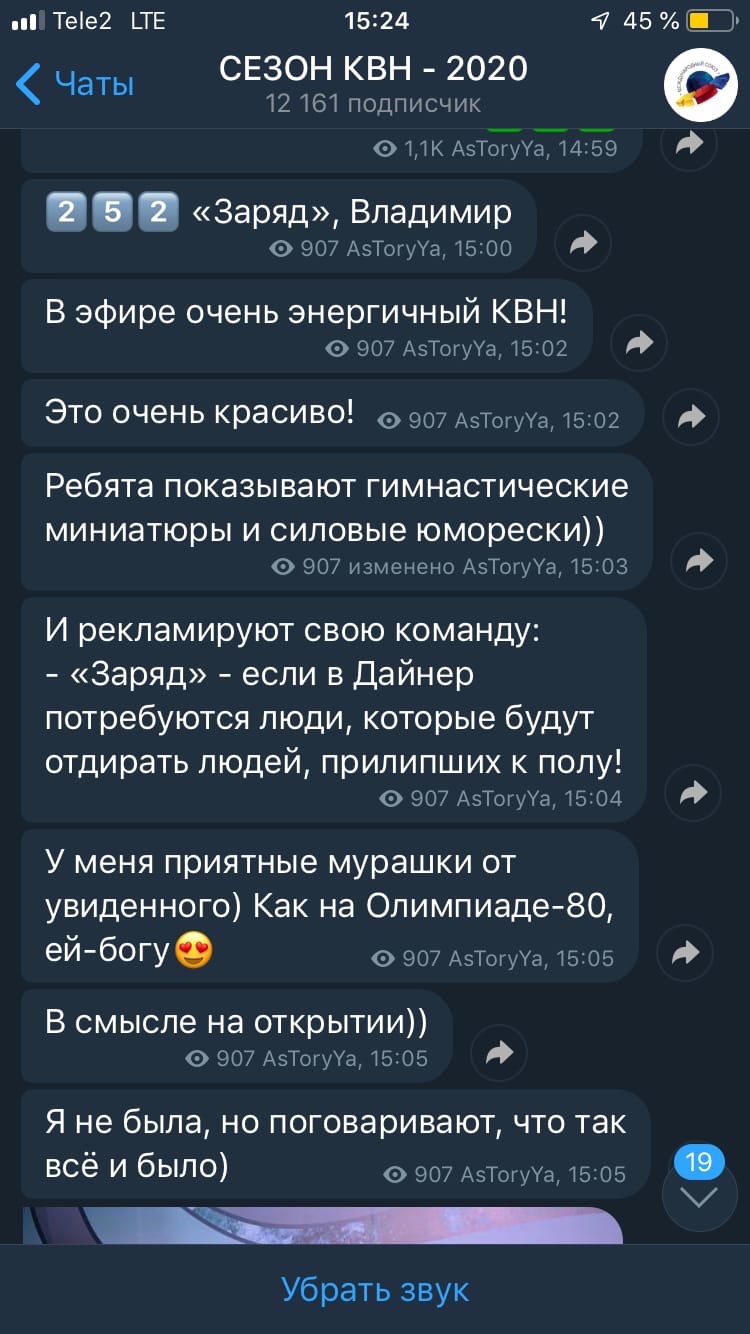Forward the message about гимнастические миниатюры
The height and width of the screenshot is (1334, 750).
pyautogui.click(x=698, y=562)
